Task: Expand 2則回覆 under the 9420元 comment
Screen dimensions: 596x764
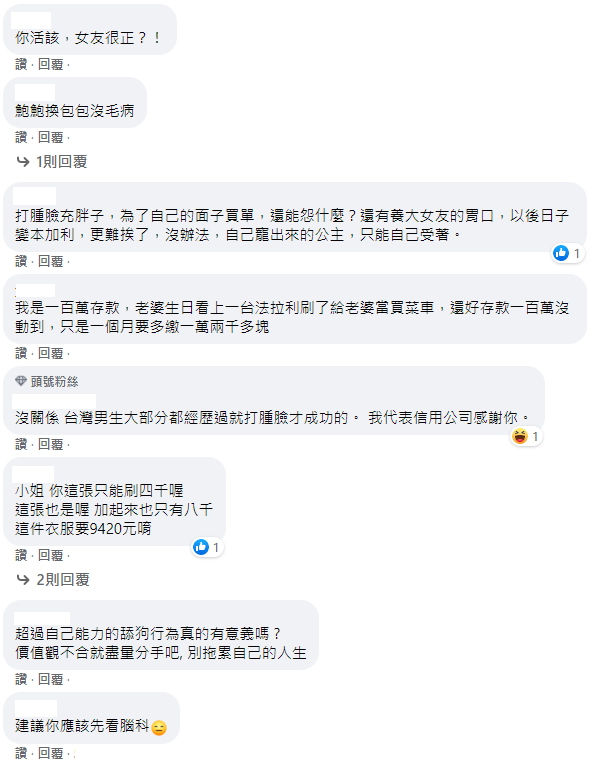Action: tap(53, 579)
